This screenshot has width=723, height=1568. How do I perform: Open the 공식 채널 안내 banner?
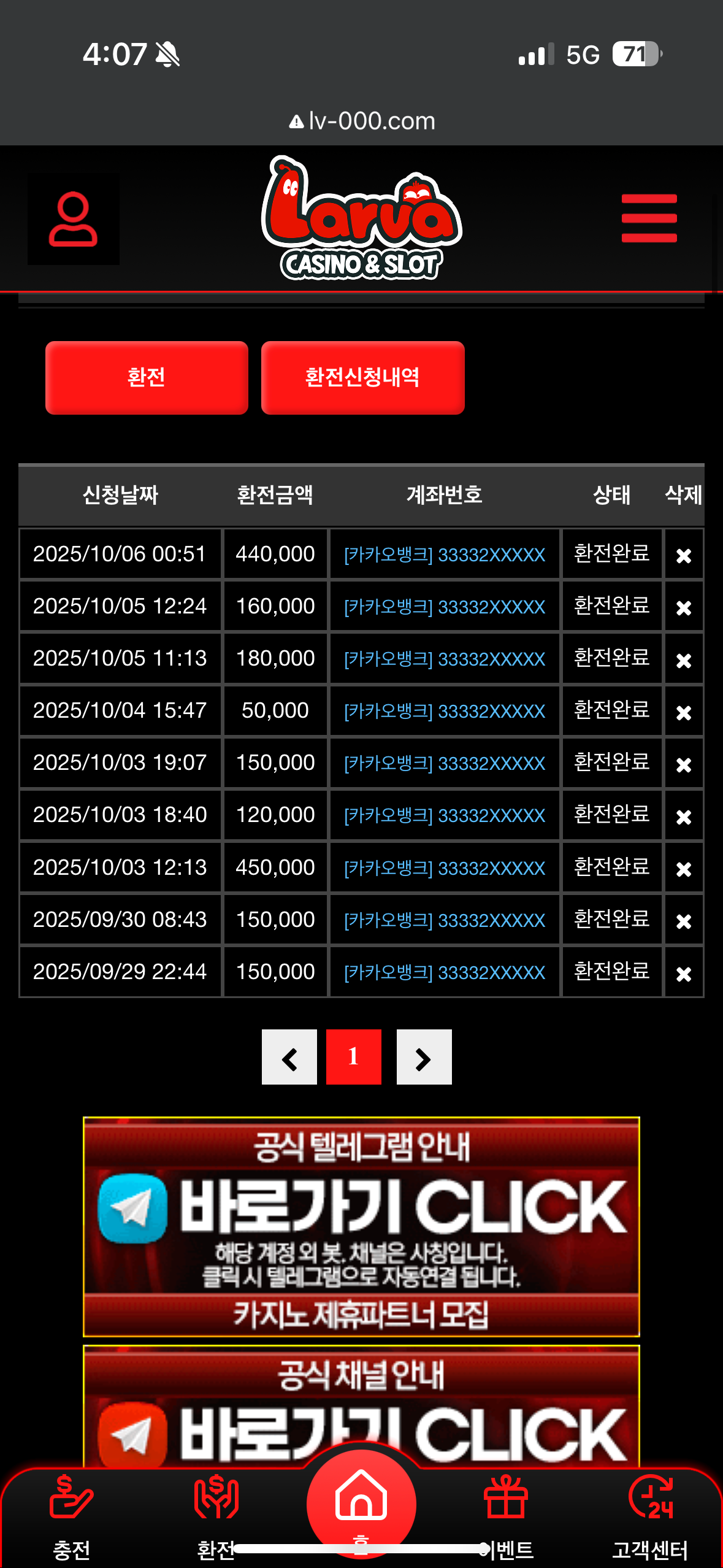coord(361,1399)
